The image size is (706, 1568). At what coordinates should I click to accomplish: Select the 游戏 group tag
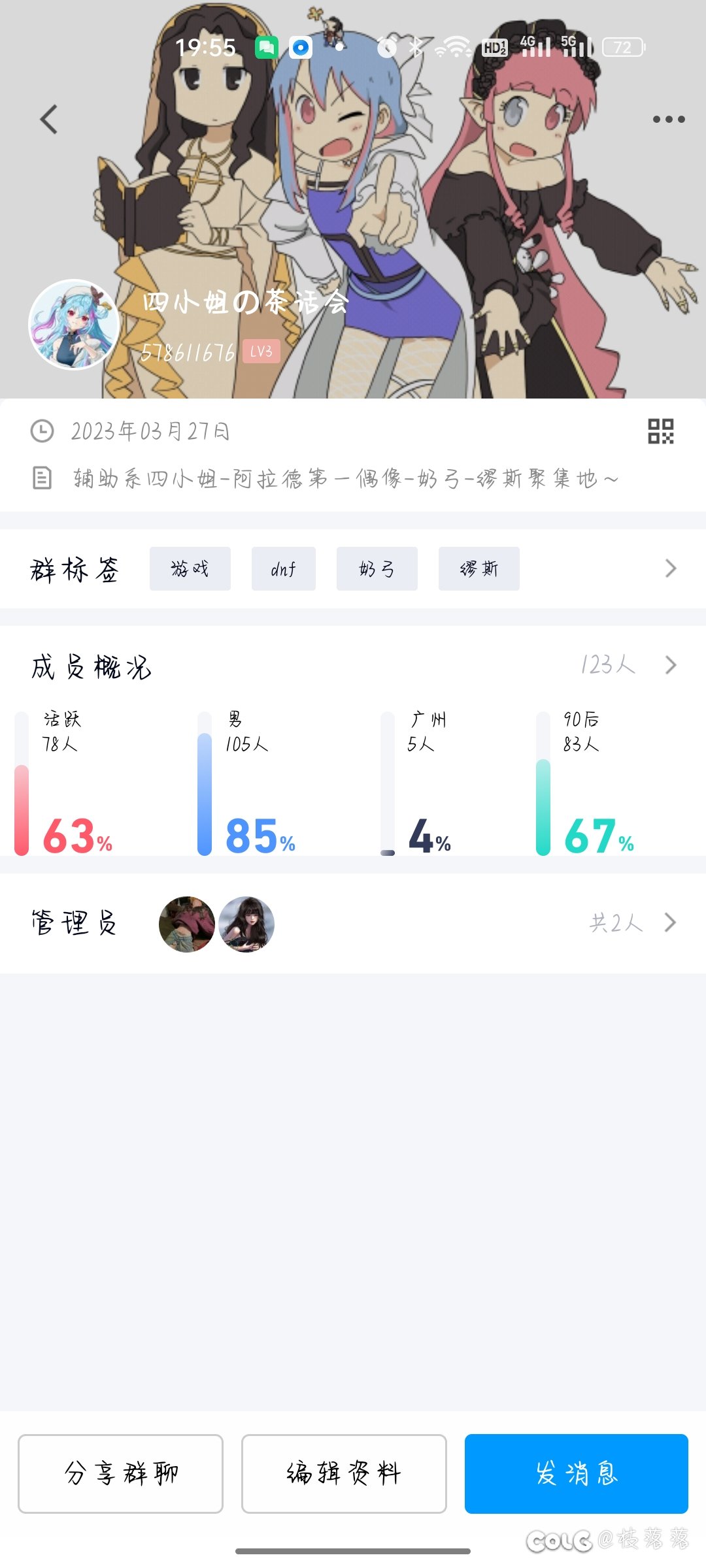(x=190, y=568)
